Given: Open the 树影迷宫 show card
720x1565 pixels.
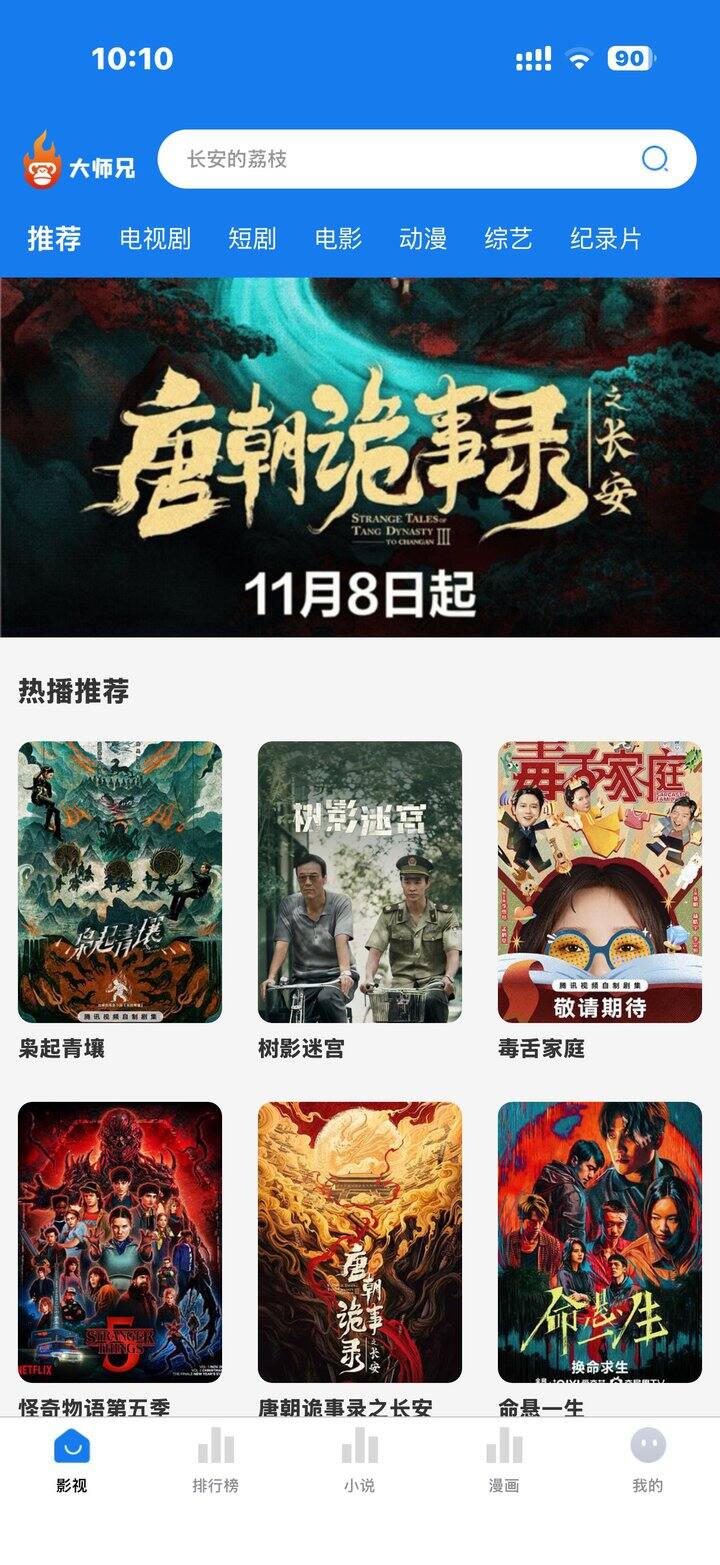Looking at the screenshot, I should (x=360, y=882).
